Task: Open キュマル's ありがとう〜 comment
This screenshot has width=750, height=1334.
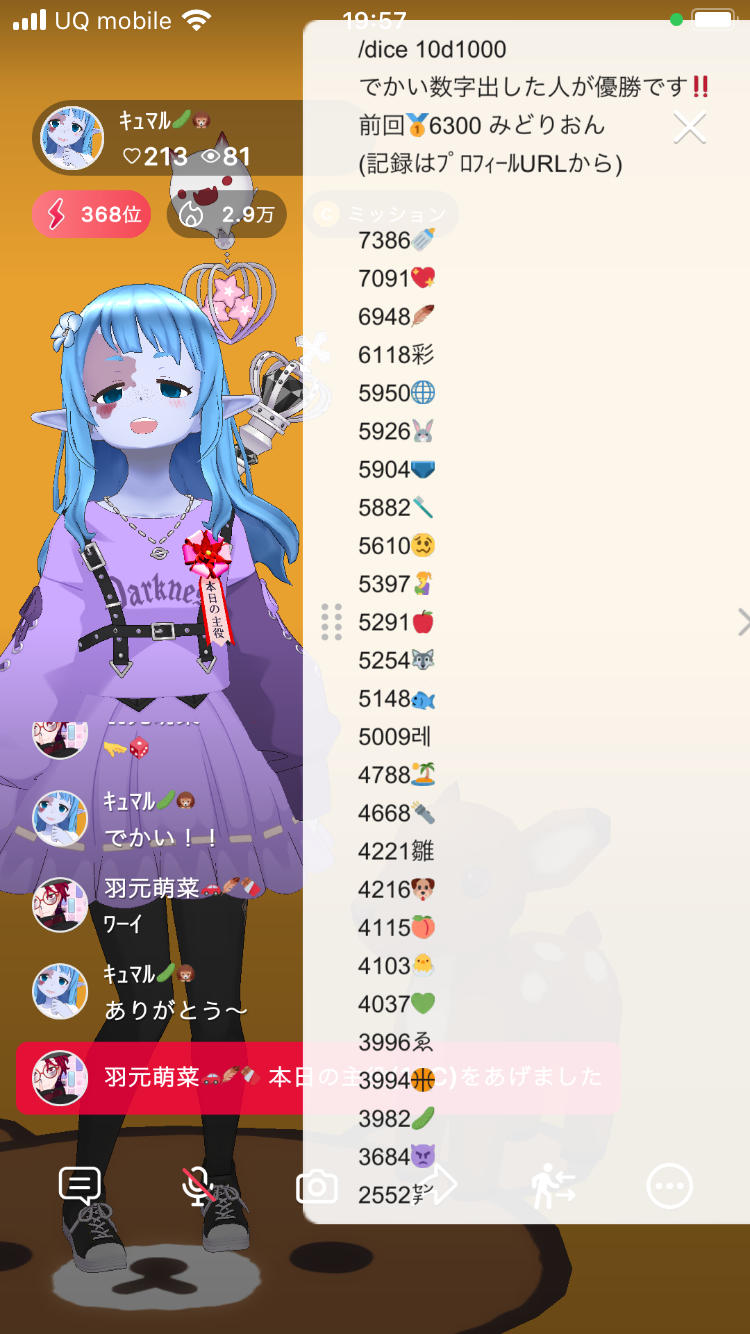Action: 160,992
